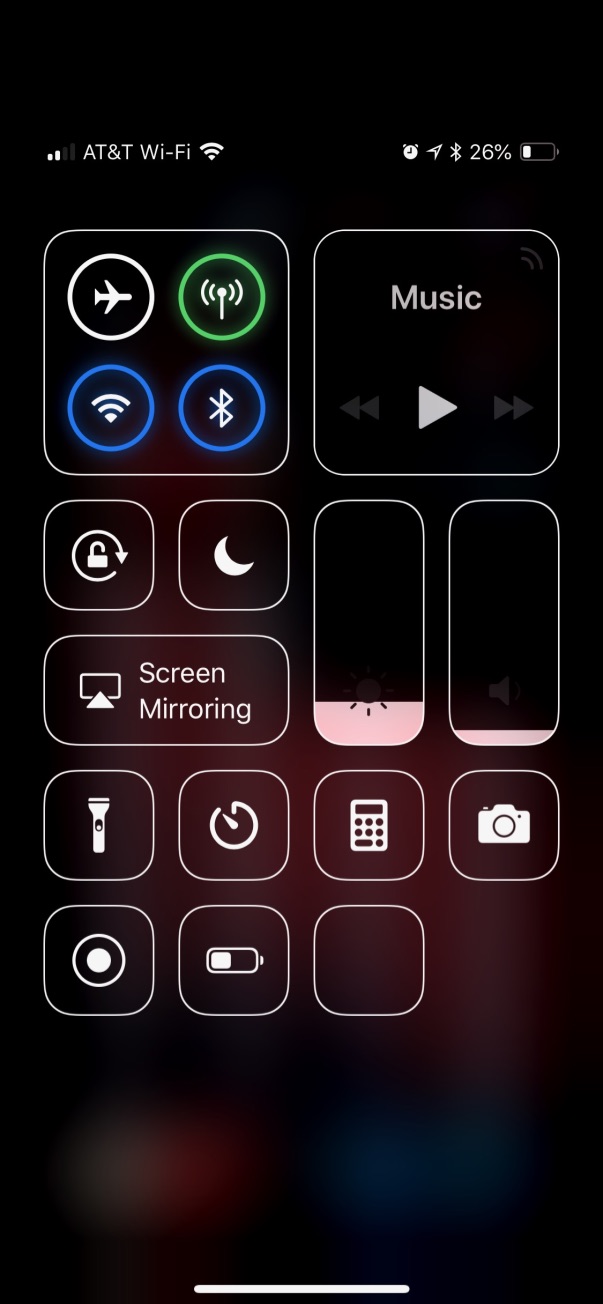This screenshot has width=603, height=1304.
Task: Tap the brightness slider
Action: [369, 622]
